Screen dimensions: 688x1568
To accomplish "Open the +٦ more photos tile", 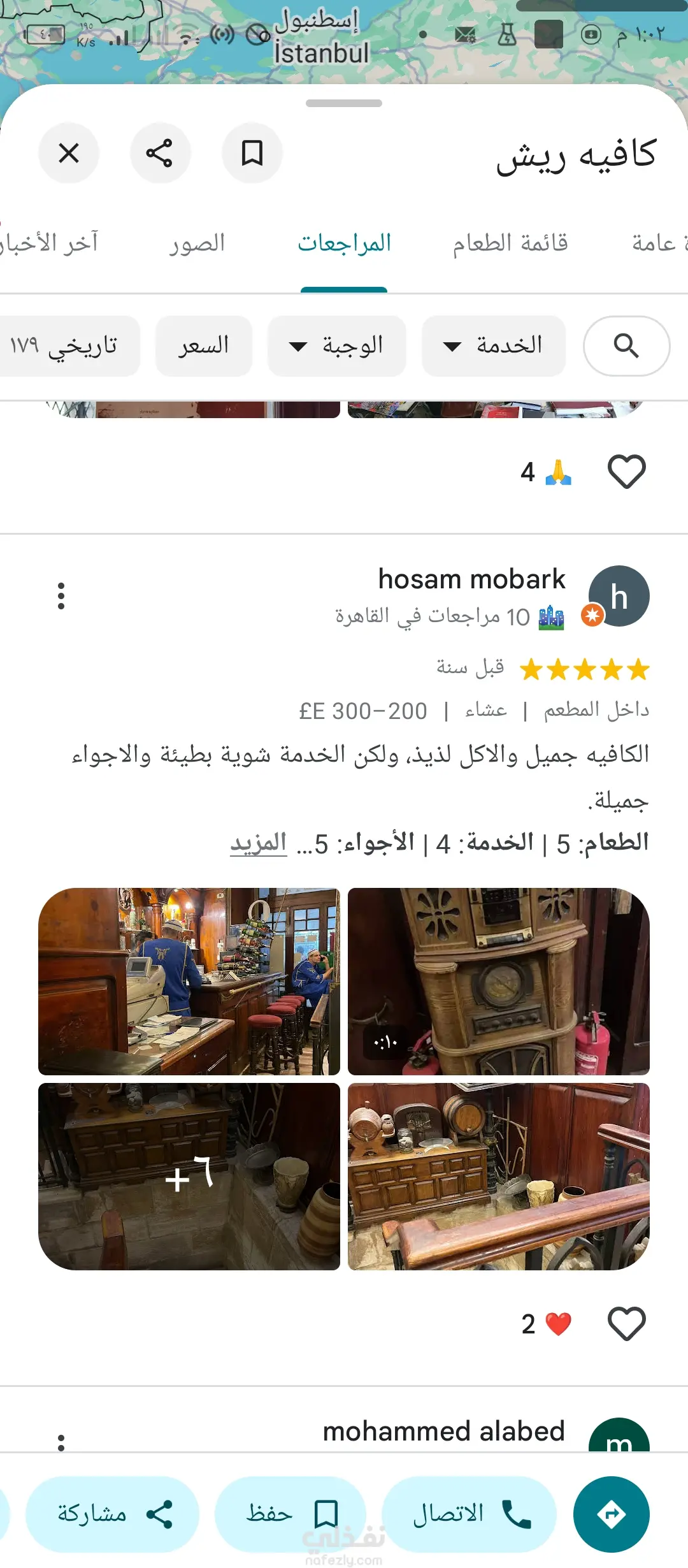I will [189, 1177].
